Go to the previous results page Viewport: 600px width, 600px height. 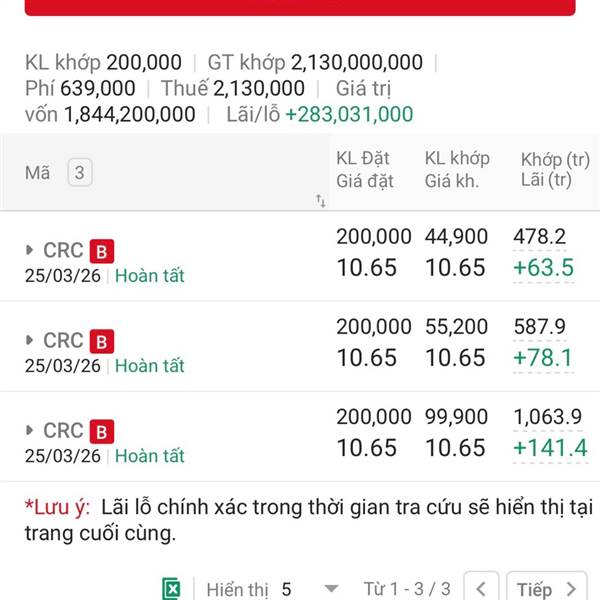pos(482,589)
